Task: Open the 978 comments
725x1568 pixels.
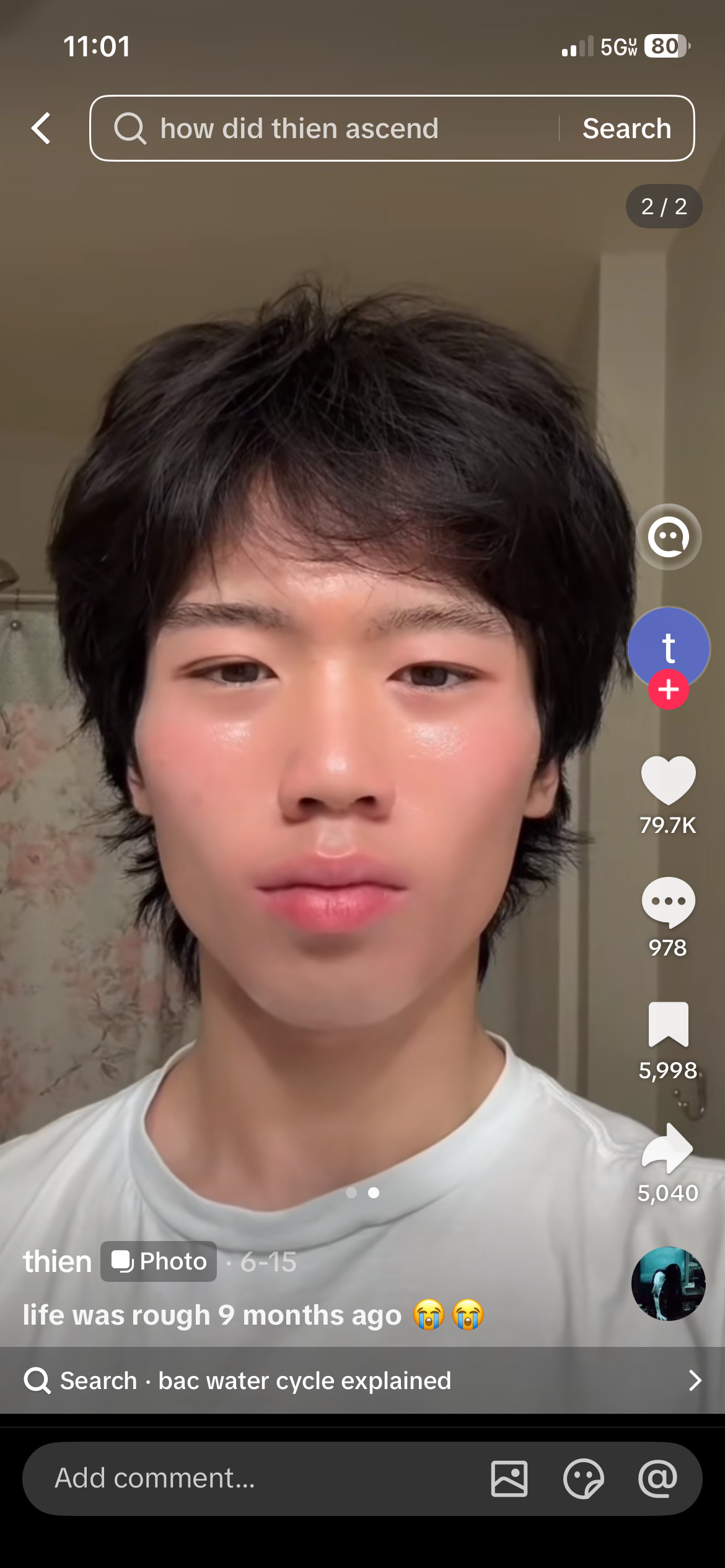Action: pos(668,902)
